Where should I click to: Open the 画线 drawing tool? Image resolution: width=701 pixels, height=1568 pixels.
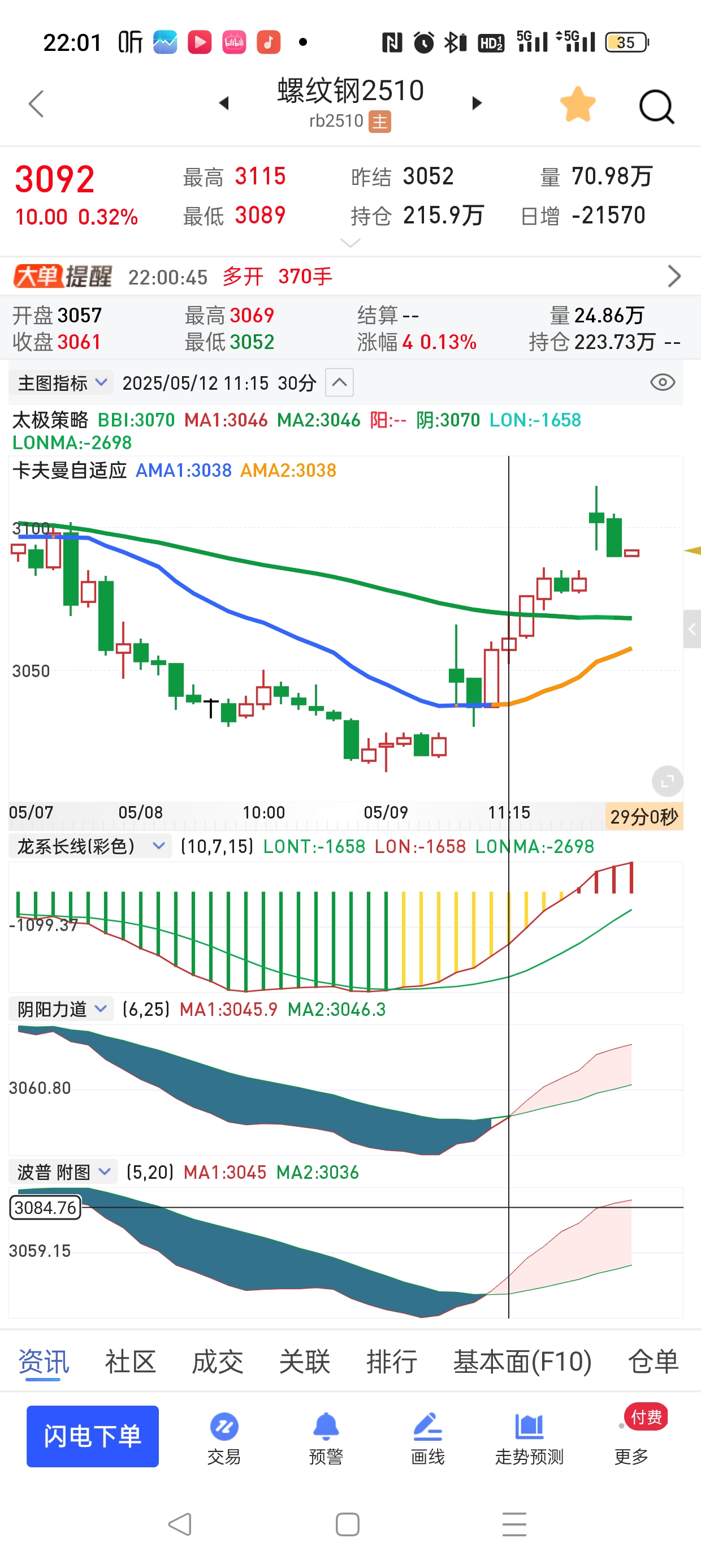(x=428, y=1438)
